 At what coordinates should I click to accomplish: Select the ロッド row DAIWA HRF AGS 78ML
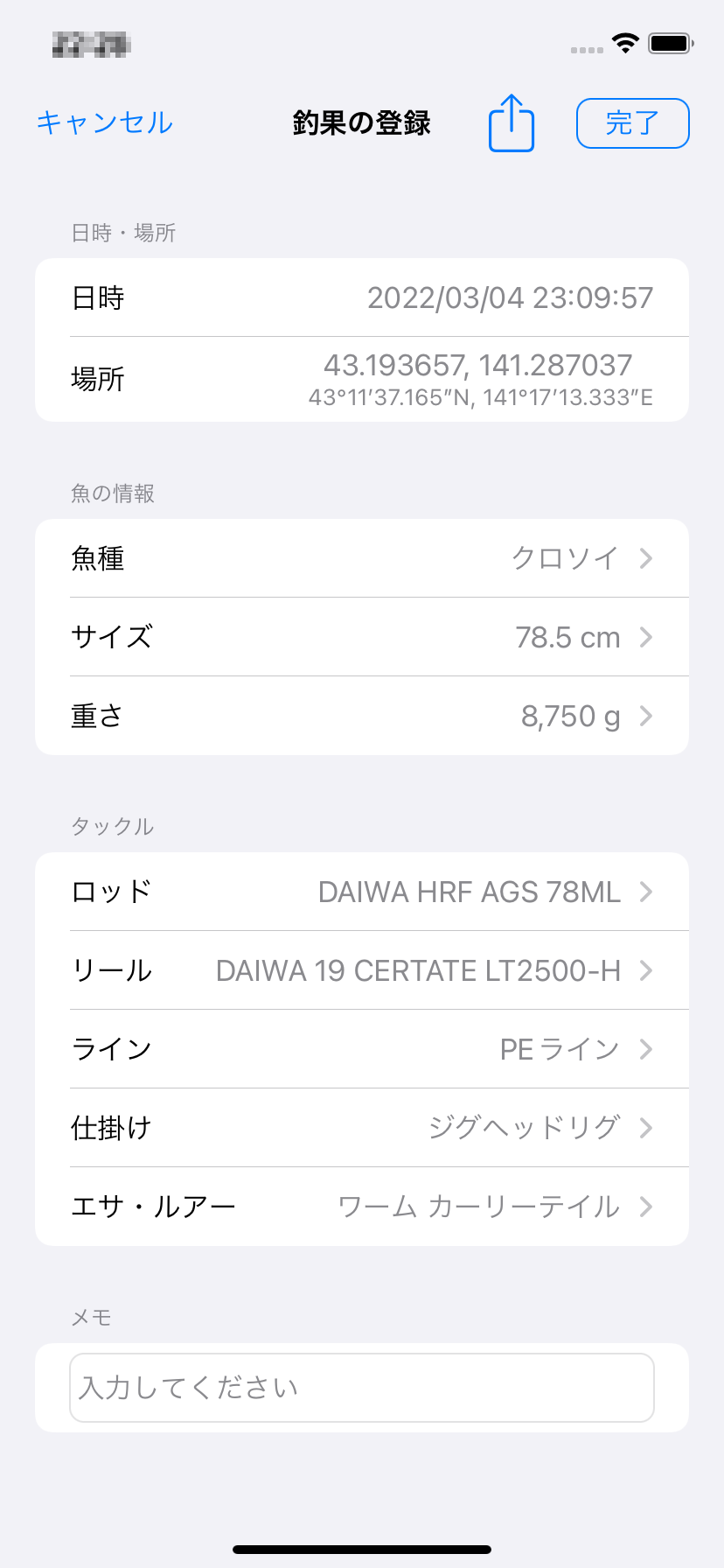tap(362, 892)
